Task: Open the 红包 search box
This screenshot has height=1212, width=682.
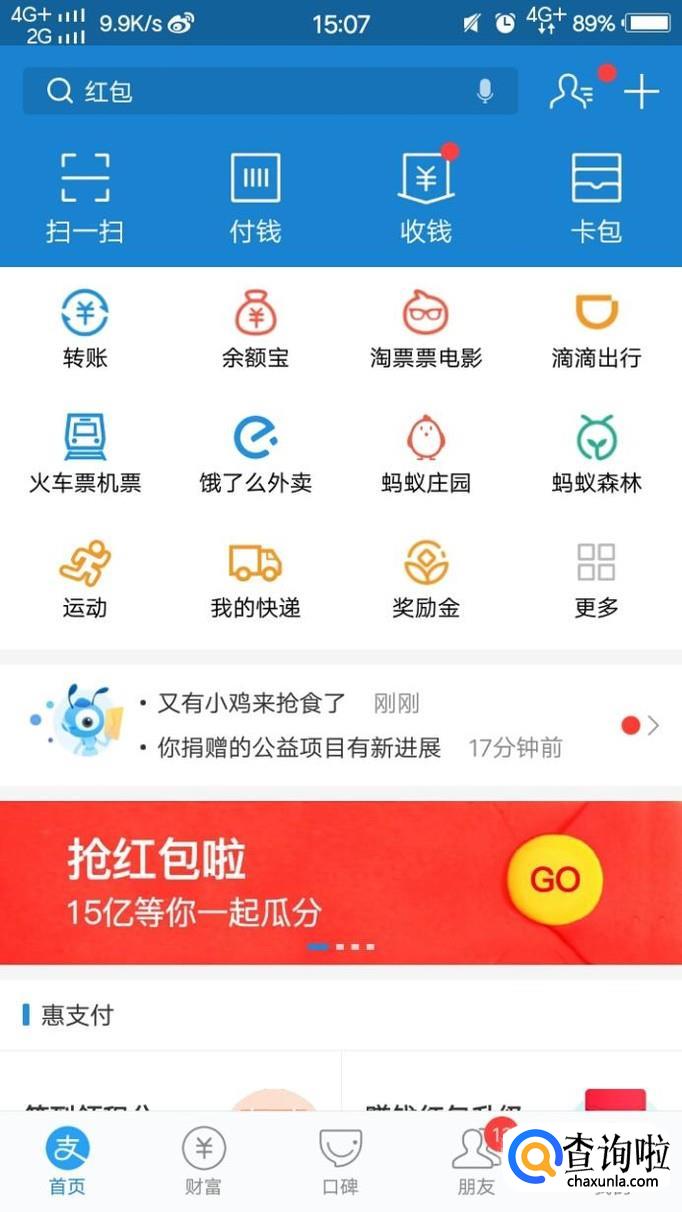Action: (x=250, y=92)
